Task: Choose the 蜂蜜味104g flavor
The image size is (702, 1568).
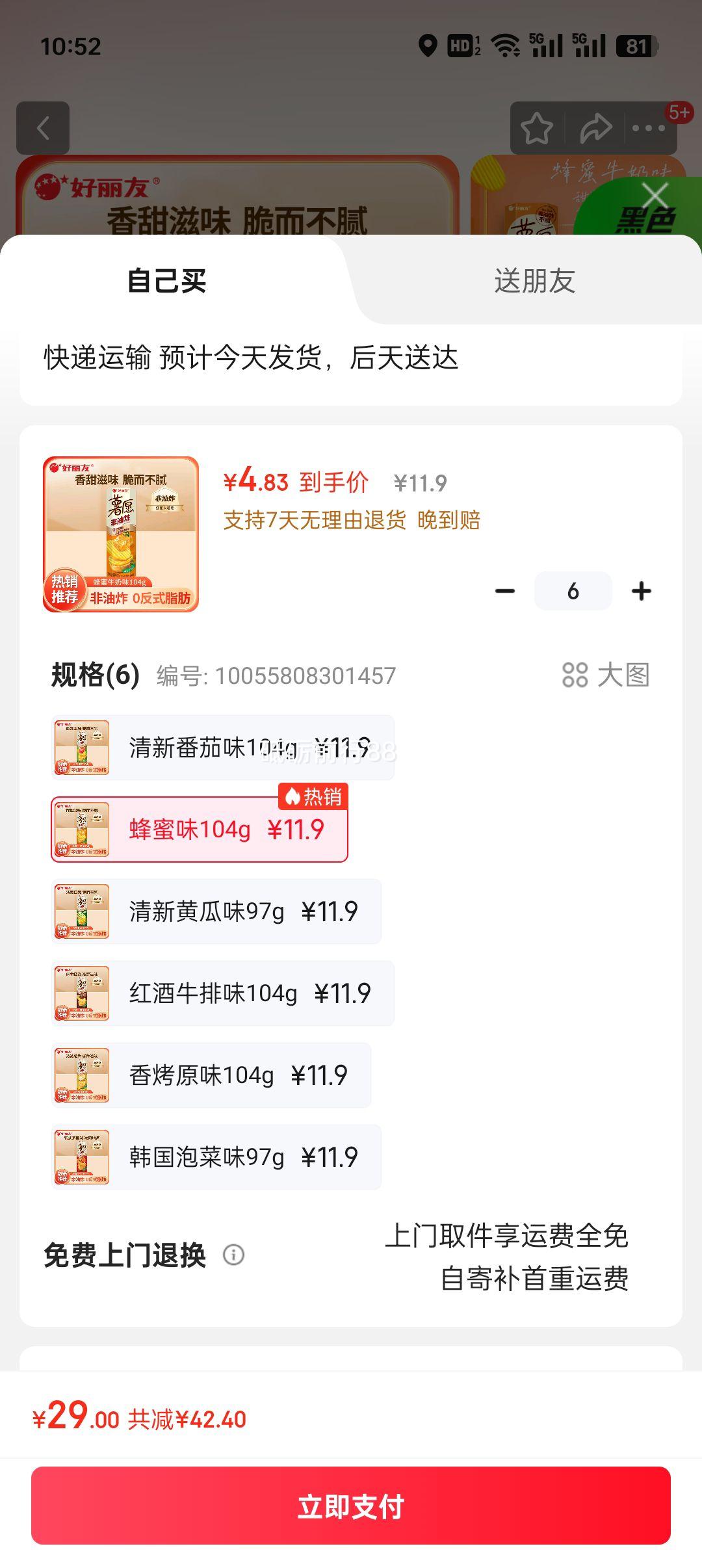Action: click(x=200, y=830)
